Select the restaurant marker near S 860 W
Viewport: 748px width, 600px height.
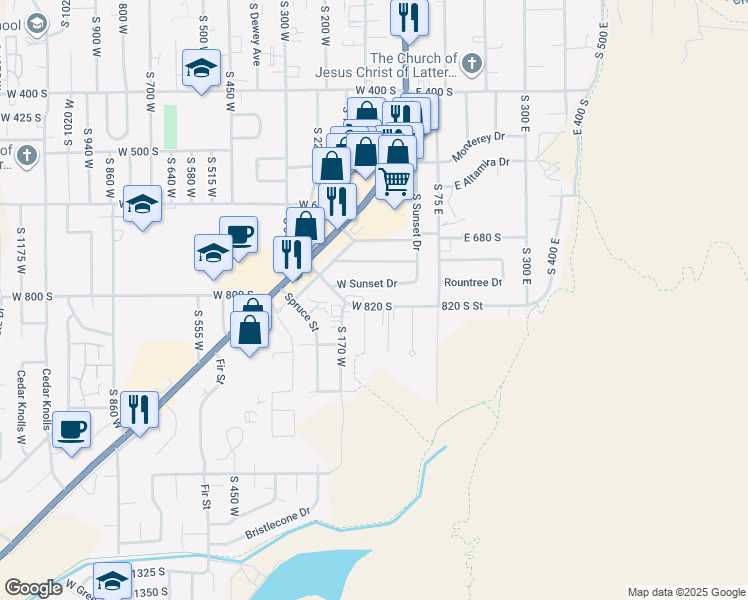click(139, 410)
